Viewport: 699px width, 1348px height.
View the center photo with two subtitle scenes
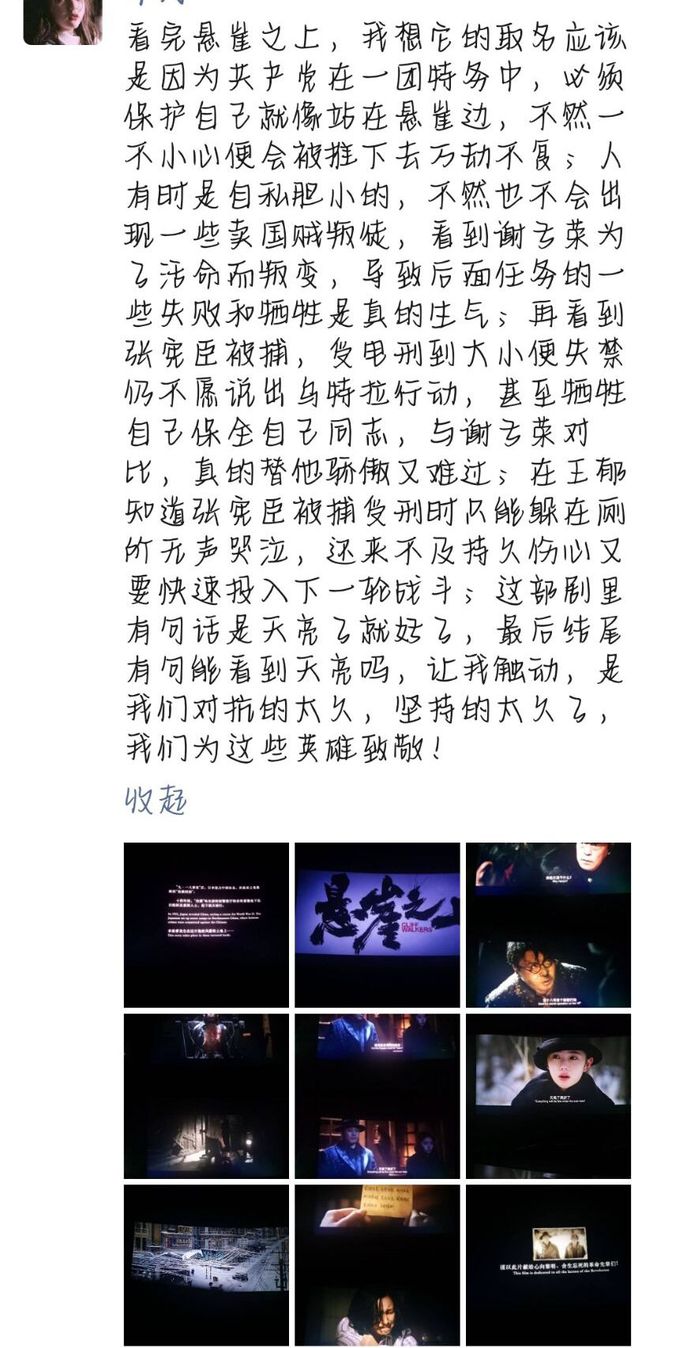pyautogui.click(x=377, y=1095)
